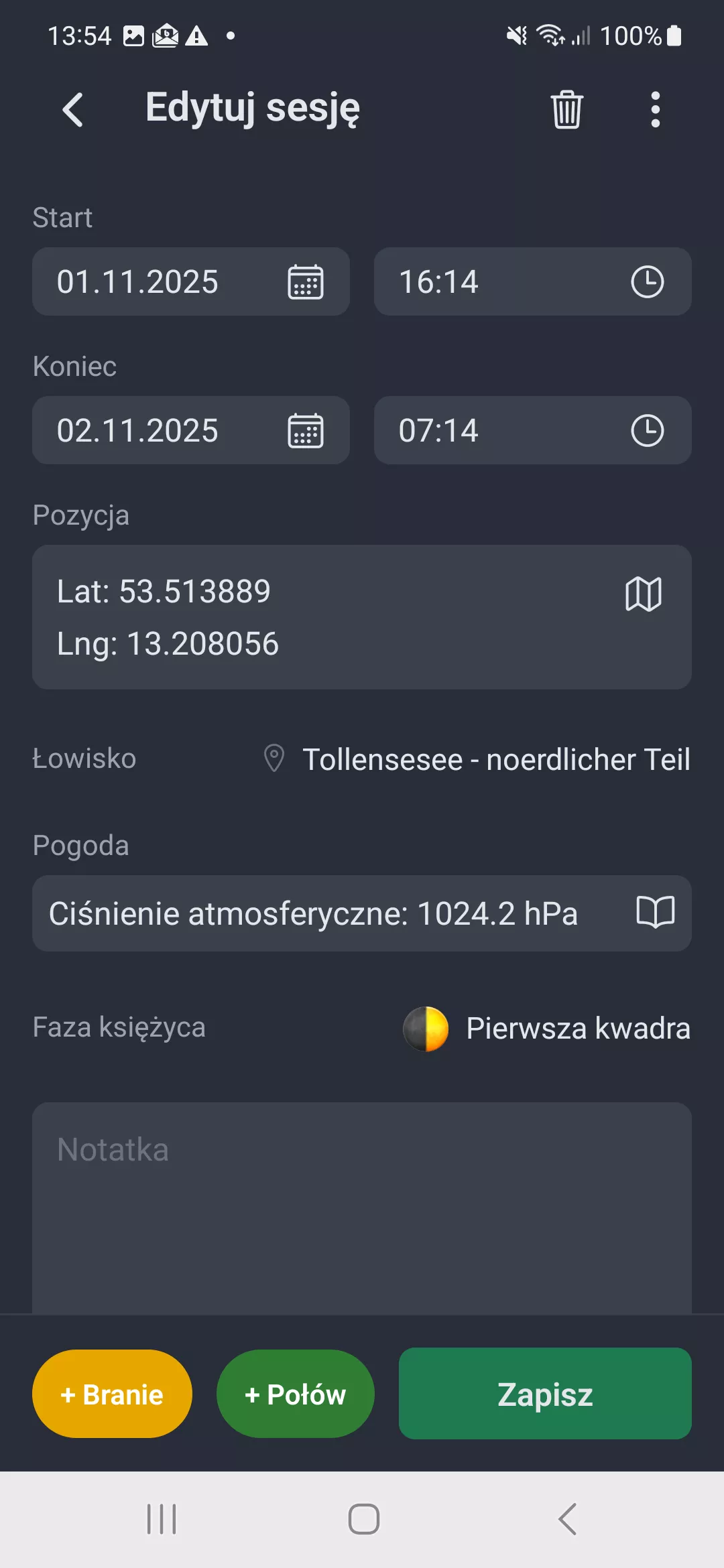
Task: Add a catch with the + Połów button
Action: point(295,1394)
